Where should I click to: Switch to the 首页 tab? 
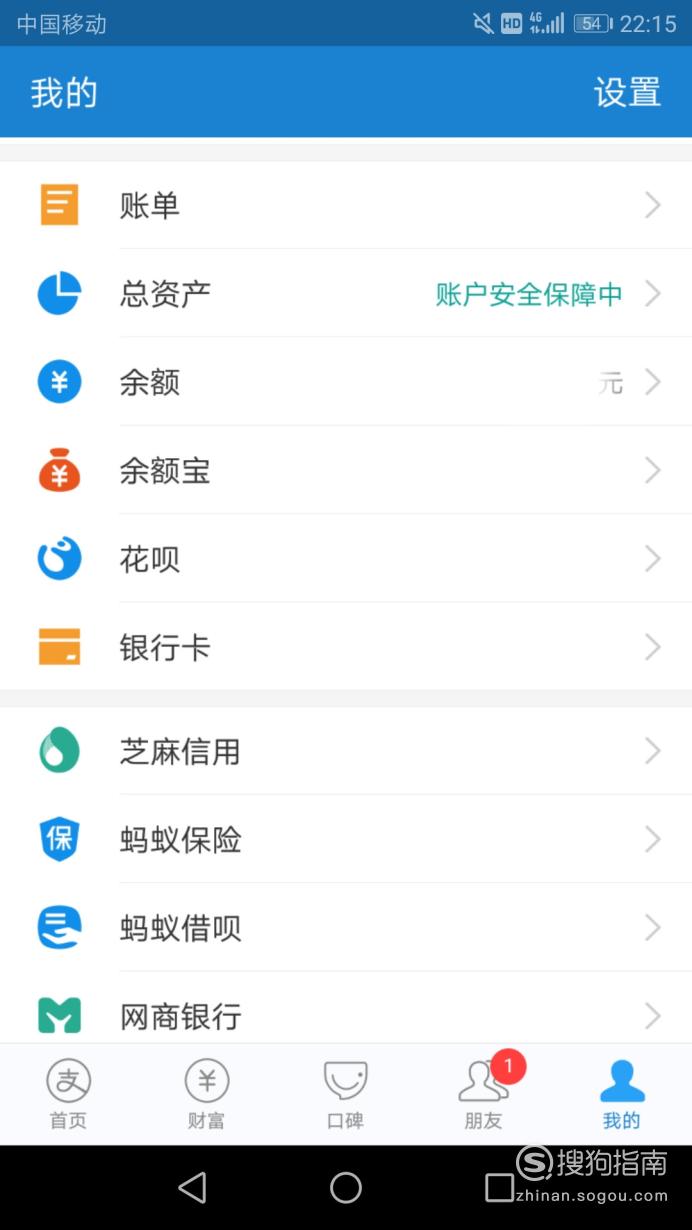(69, 1095)
